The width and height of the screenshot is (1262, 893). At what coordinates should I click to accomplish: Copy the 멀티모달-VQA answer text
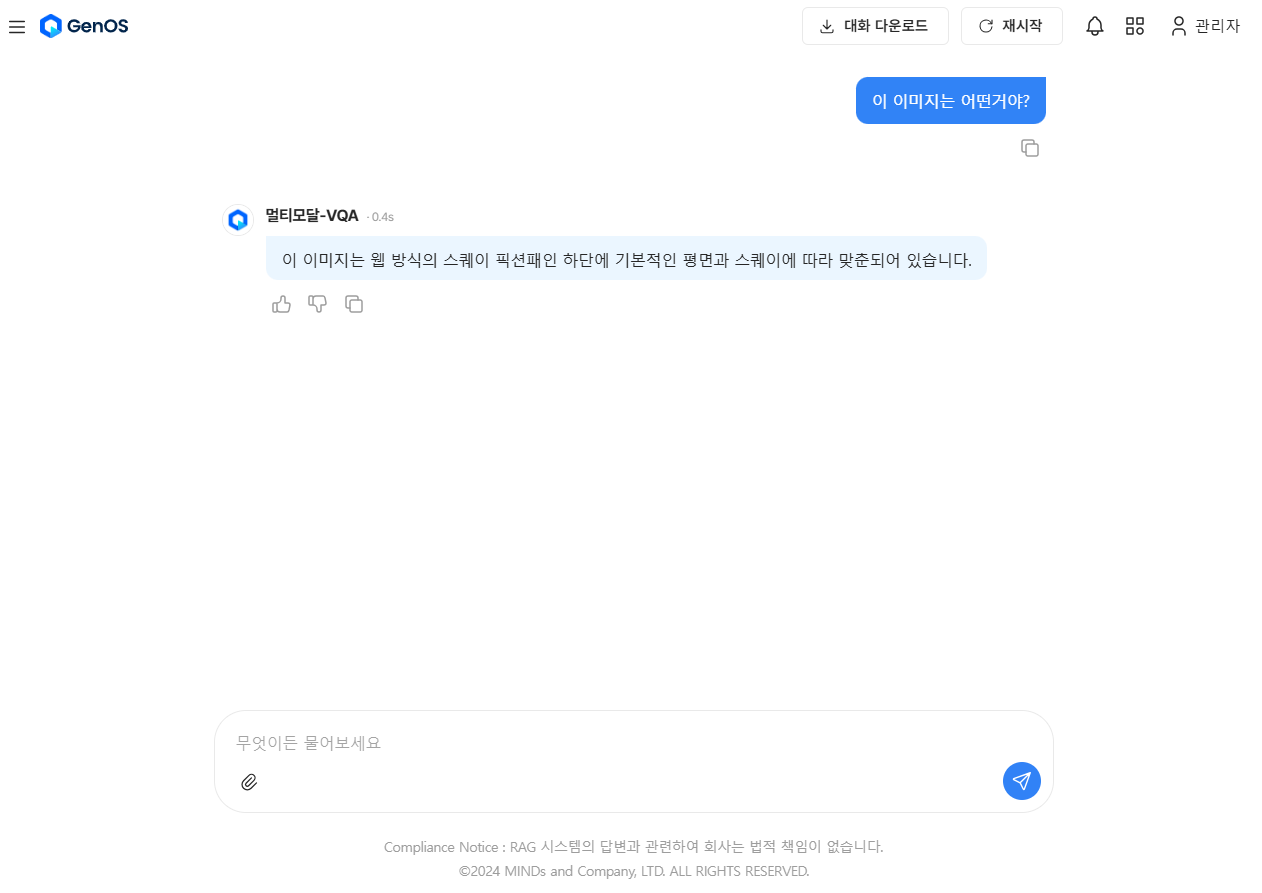(354, 304)
